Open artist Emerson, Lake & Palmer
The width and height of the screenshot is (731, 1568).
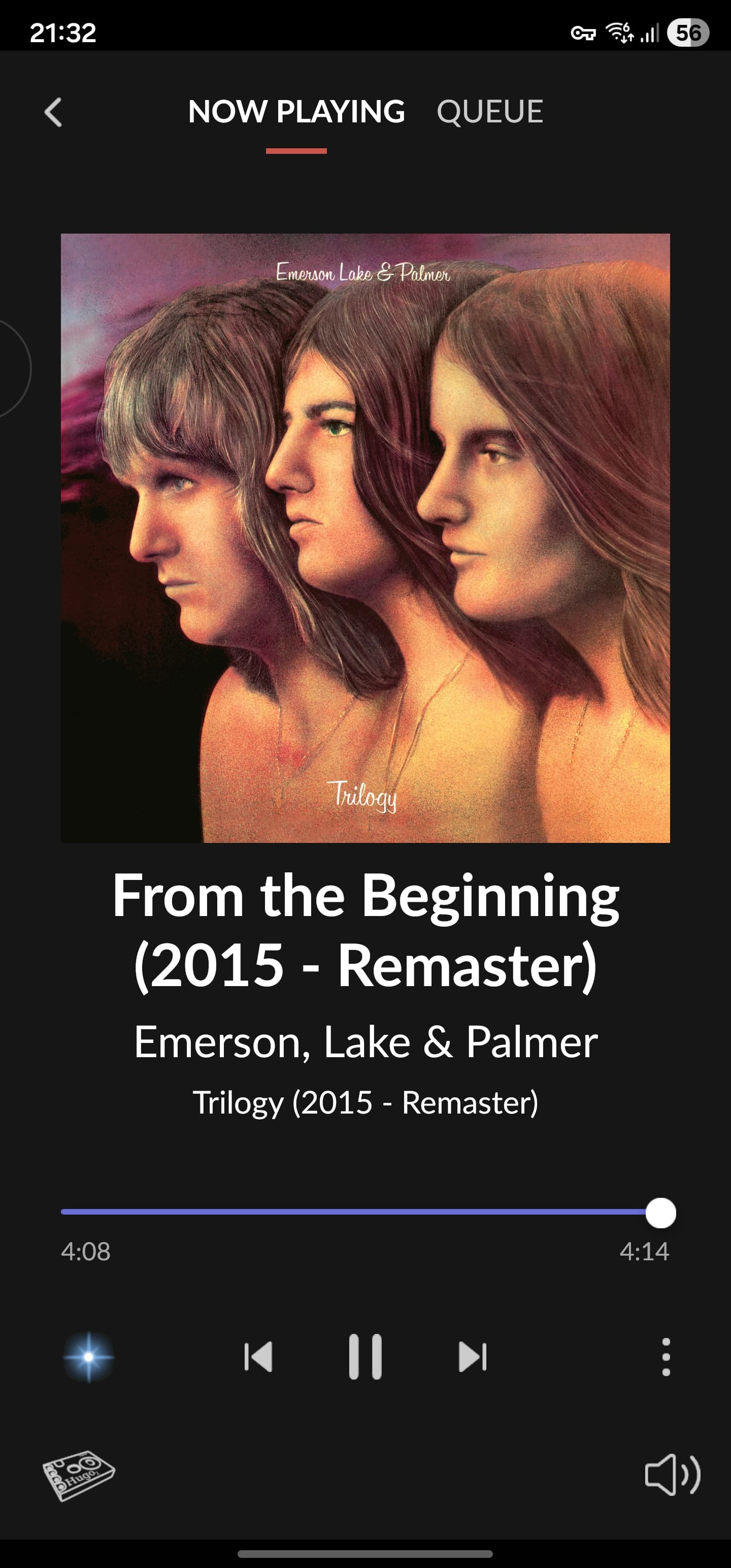point(365,1042)
